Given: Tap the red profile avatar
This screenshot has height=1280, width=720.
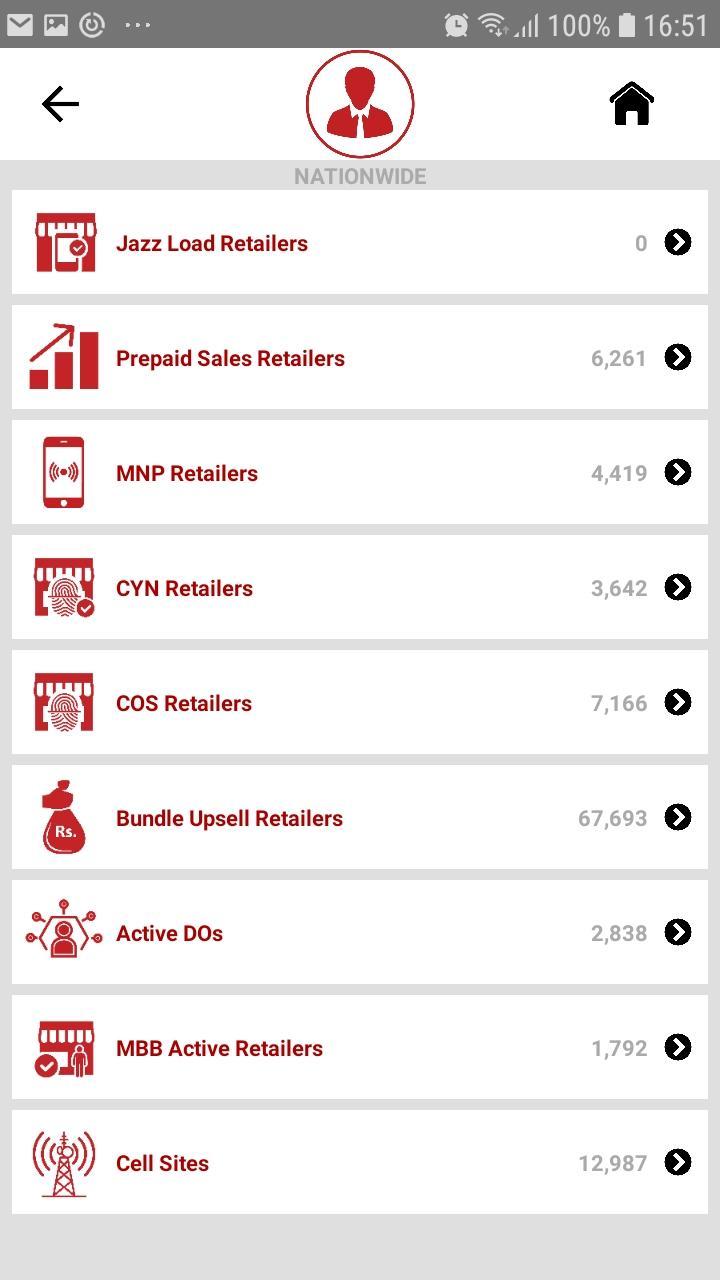Looking at the screenshot, I should (x=360, y=104).
